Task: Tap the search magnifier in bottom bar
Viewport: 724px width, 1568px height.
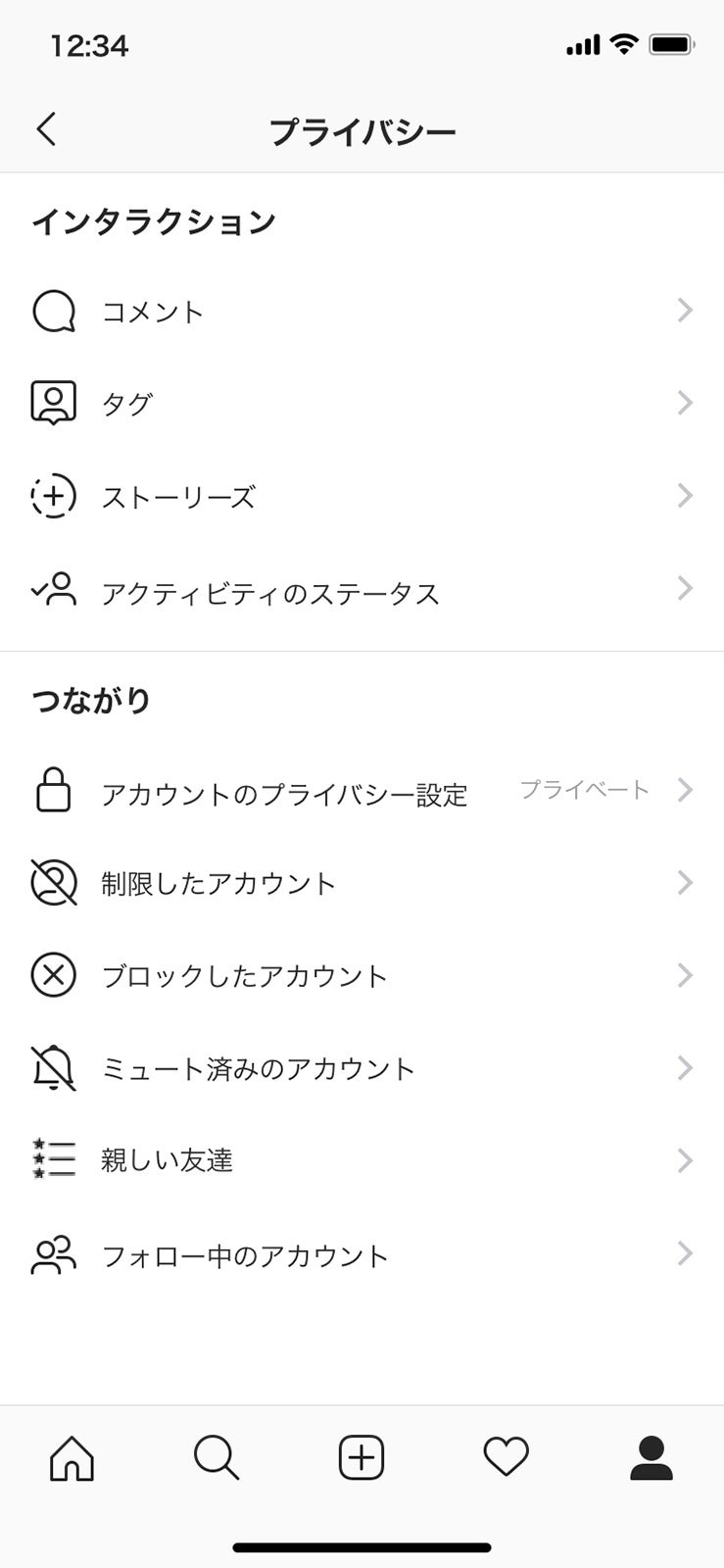Action: (217, 1459)
